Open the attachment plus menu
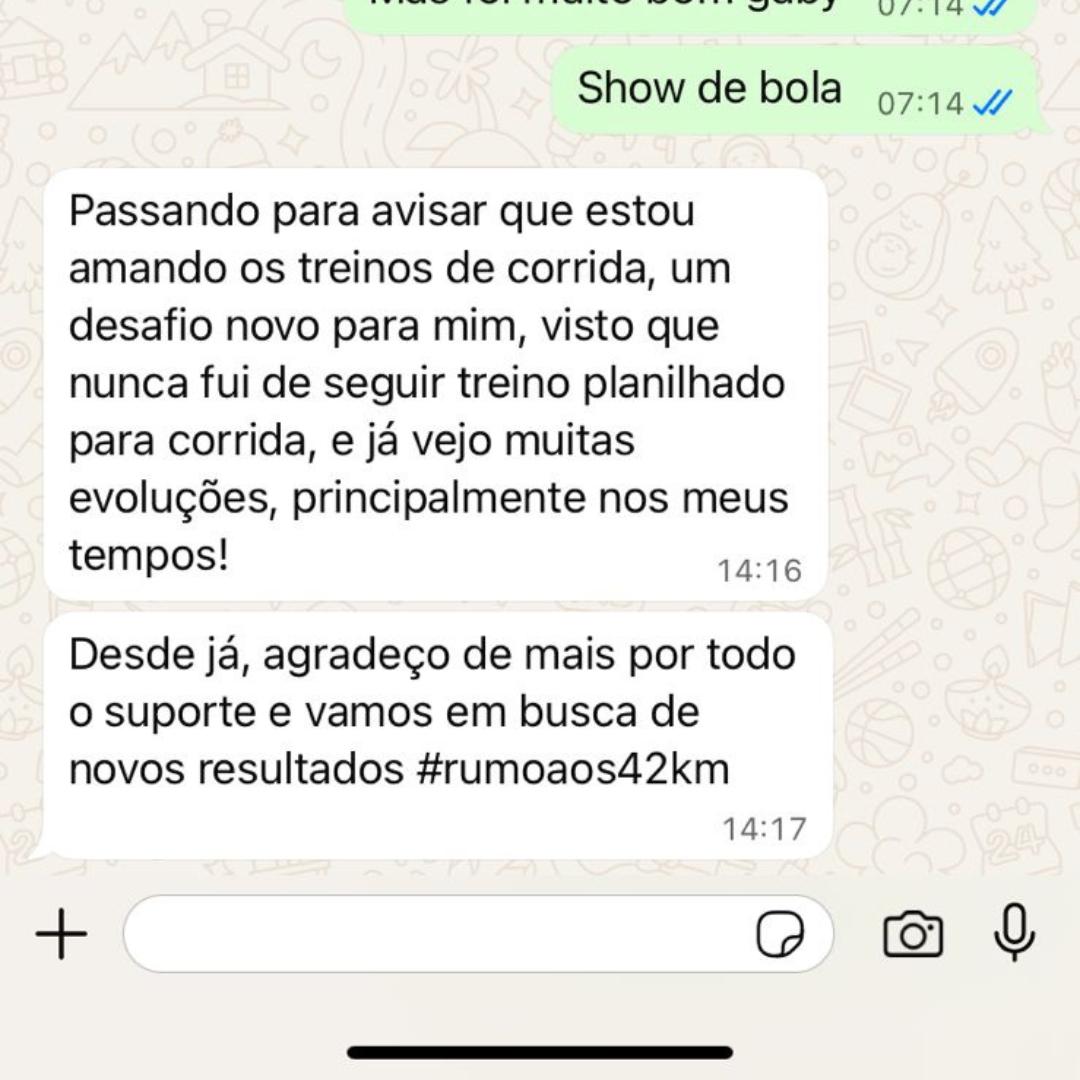 point(61,935)
